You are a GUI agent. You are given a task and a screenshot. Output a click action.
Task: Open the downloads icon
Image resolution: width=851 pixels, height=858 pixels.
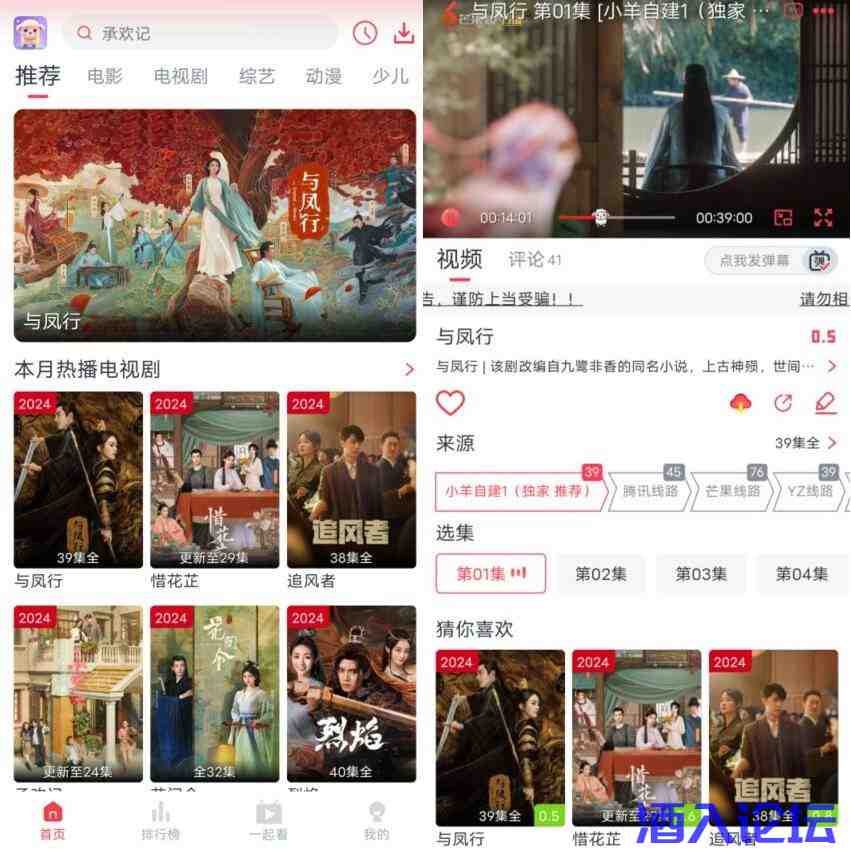[x=403, y=33]
